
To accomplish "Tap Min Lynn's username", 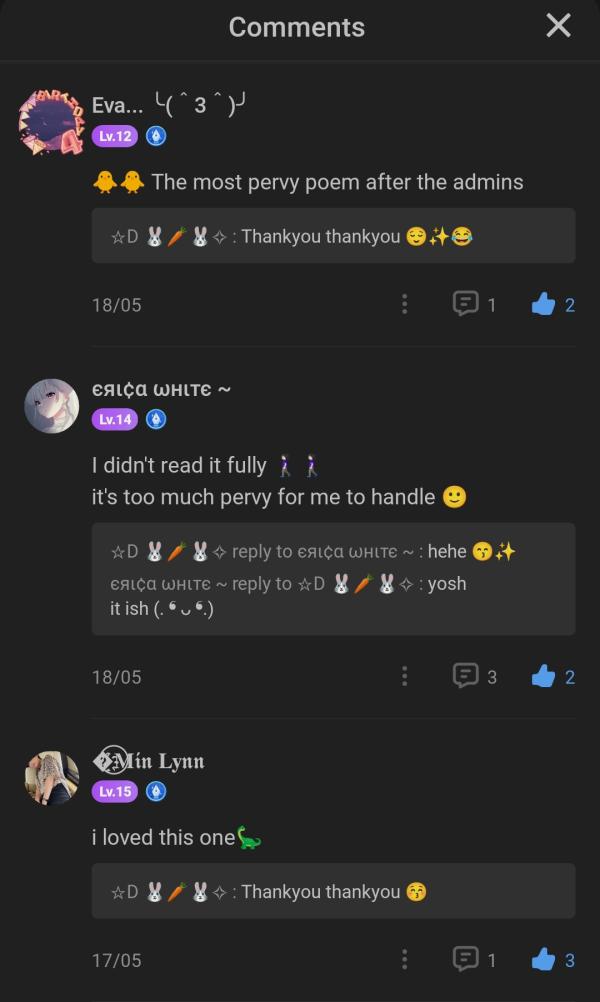I will (x=149, y=761).
